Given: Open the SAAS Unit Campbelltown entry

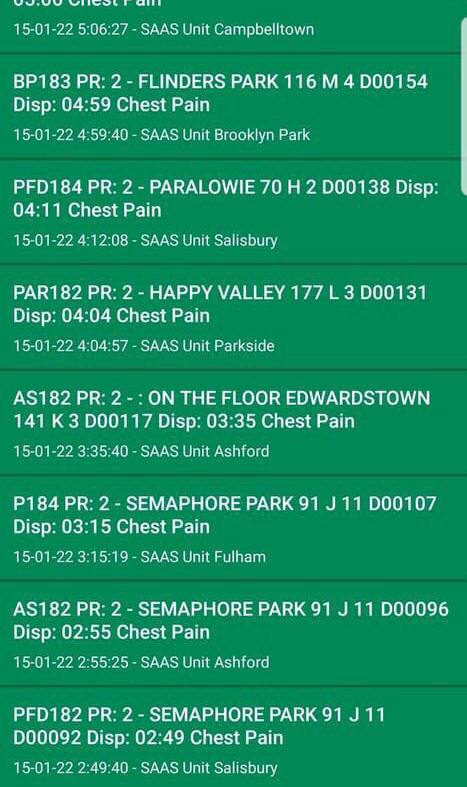Looking at the screenshot, I should point(230,26).
